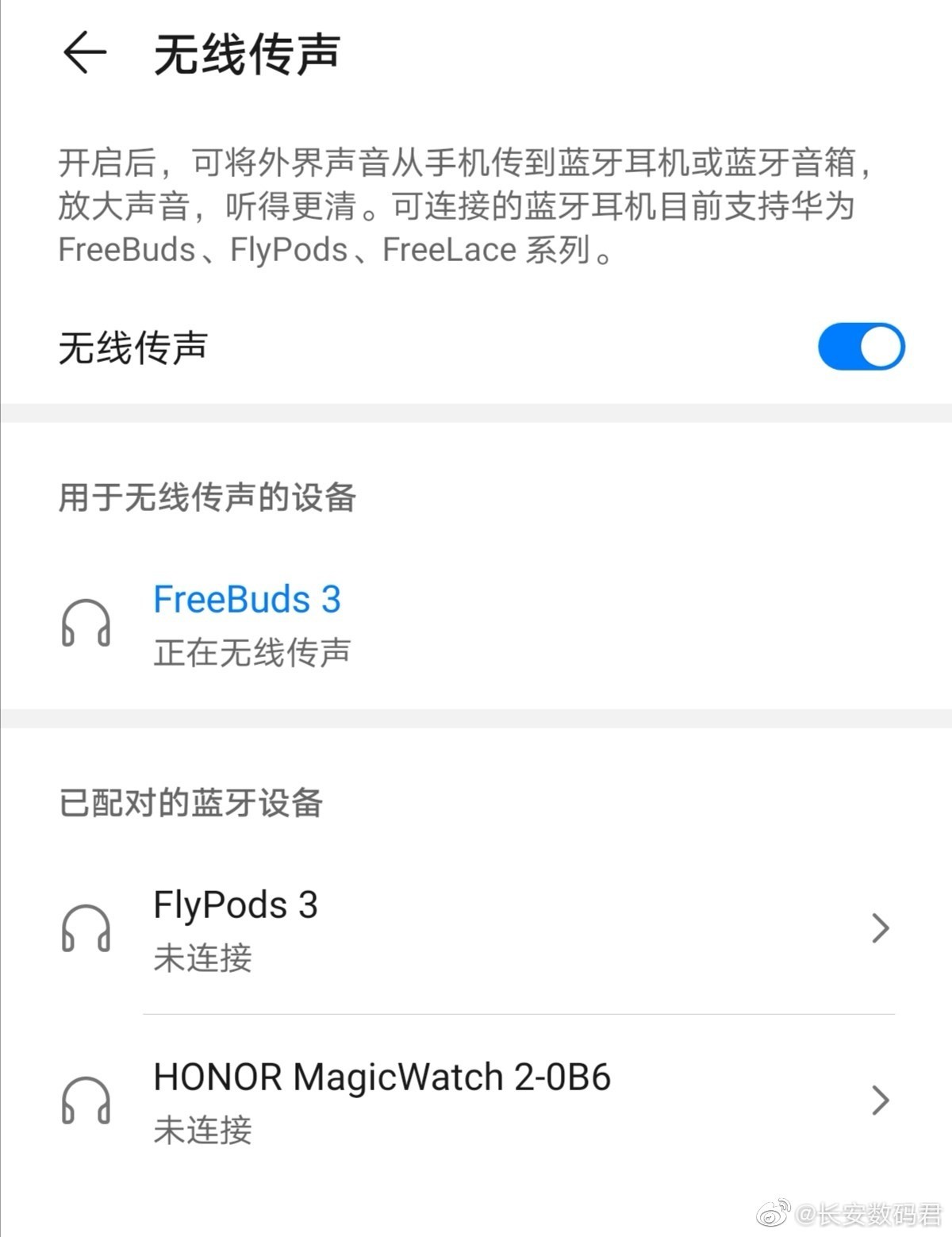Viewport: 952px width, 1237px height.
Task: Click the 已配对的蓝牙设备 section header
Action: click(x=190, y=803)
